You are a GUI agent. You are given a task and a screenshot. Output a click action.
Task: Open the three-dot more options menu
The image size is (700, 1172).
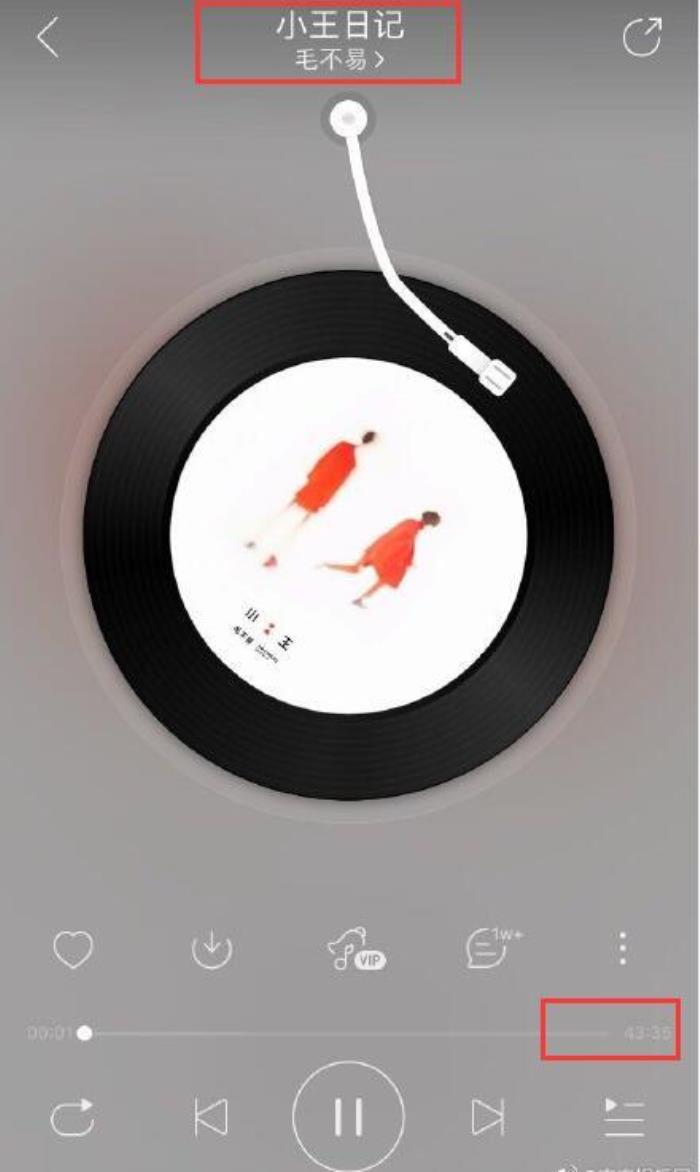click(623, 948)
